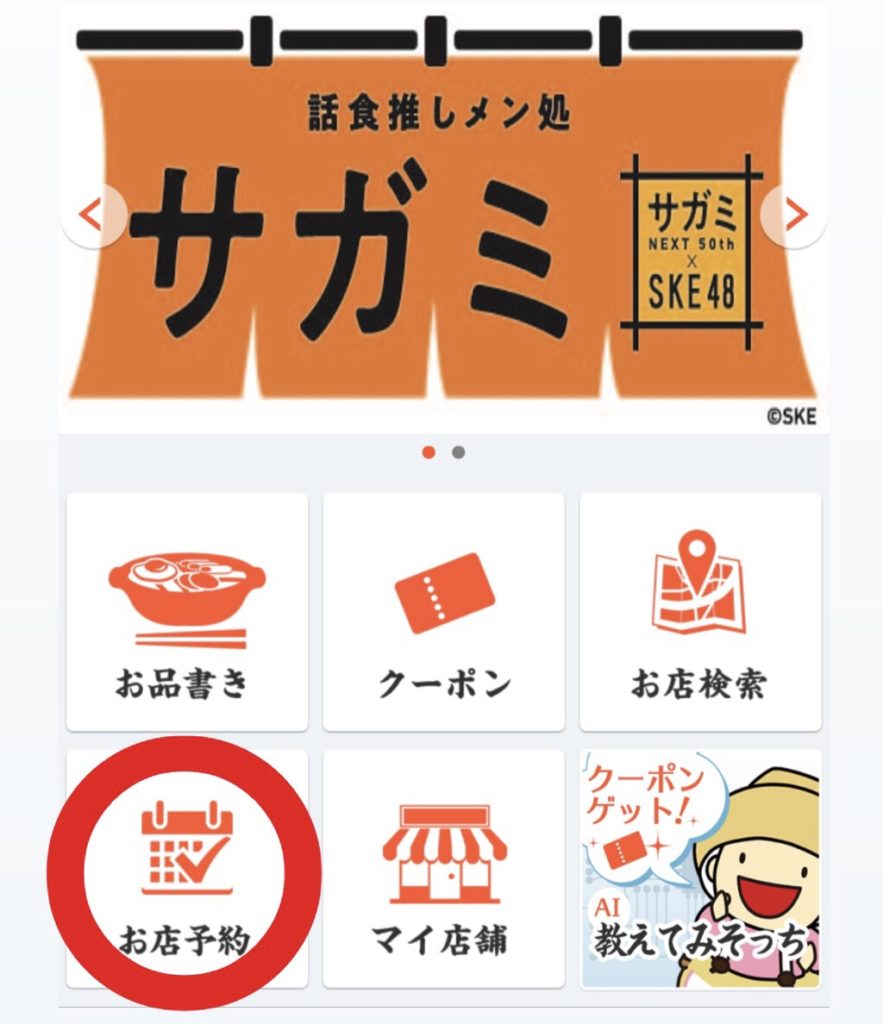Open the AI 教えてみそっち tile
The height and width of the screenshot is (1024, 883).
coord(700,870)
